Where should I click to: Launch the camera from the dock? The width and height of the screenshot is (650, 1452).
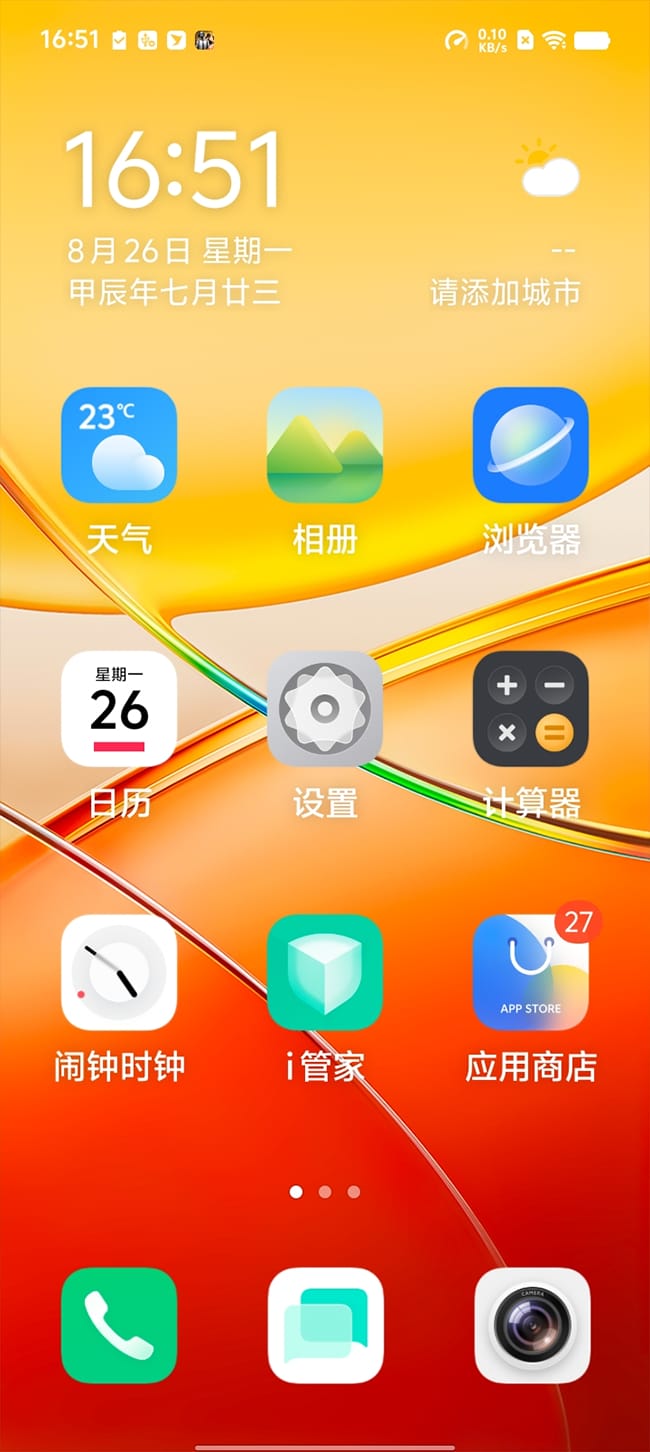point(531,1325)
